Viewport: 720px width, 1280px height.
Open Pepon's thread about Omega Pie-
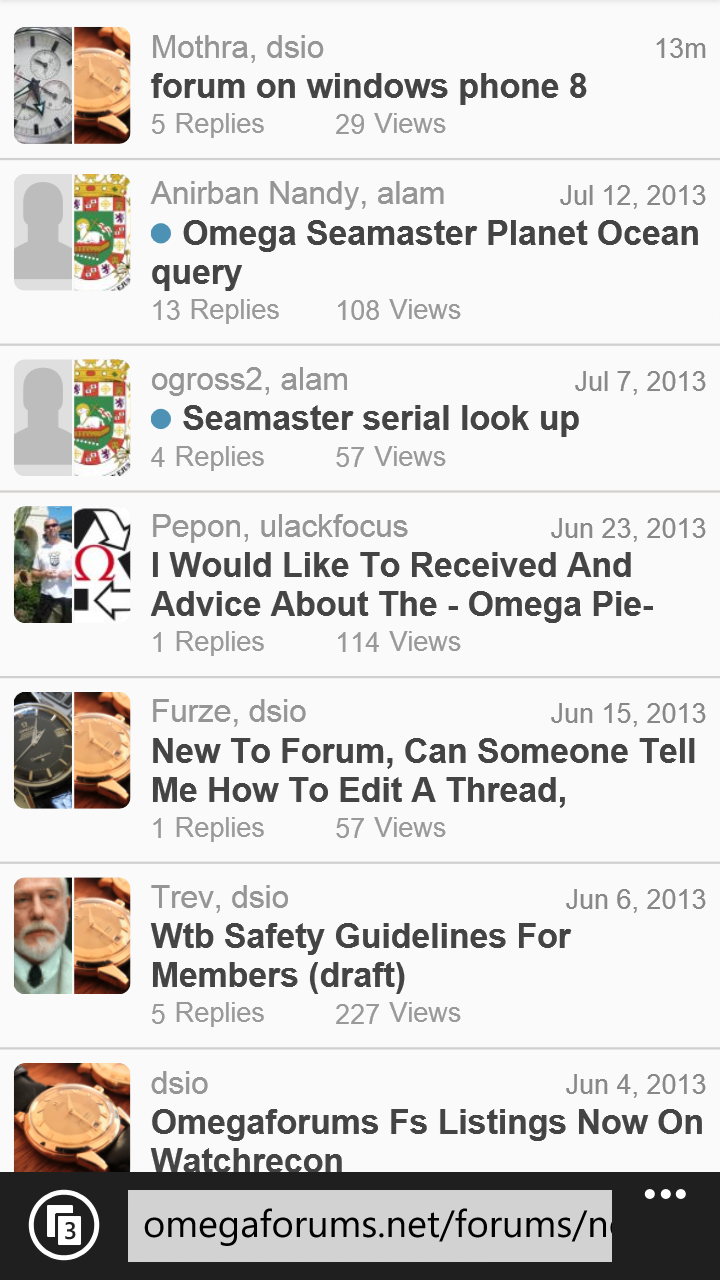pos(400,584)
